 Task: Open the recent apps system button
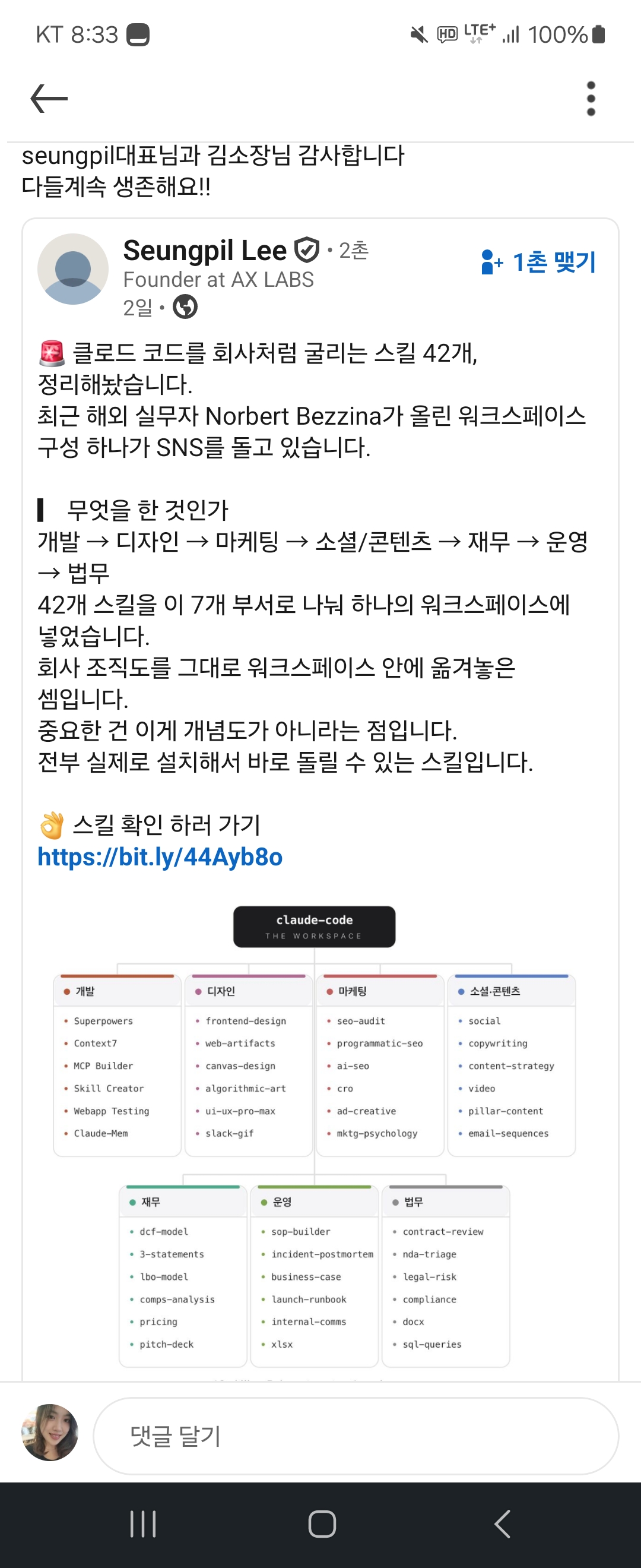[x=143, y=1524]
